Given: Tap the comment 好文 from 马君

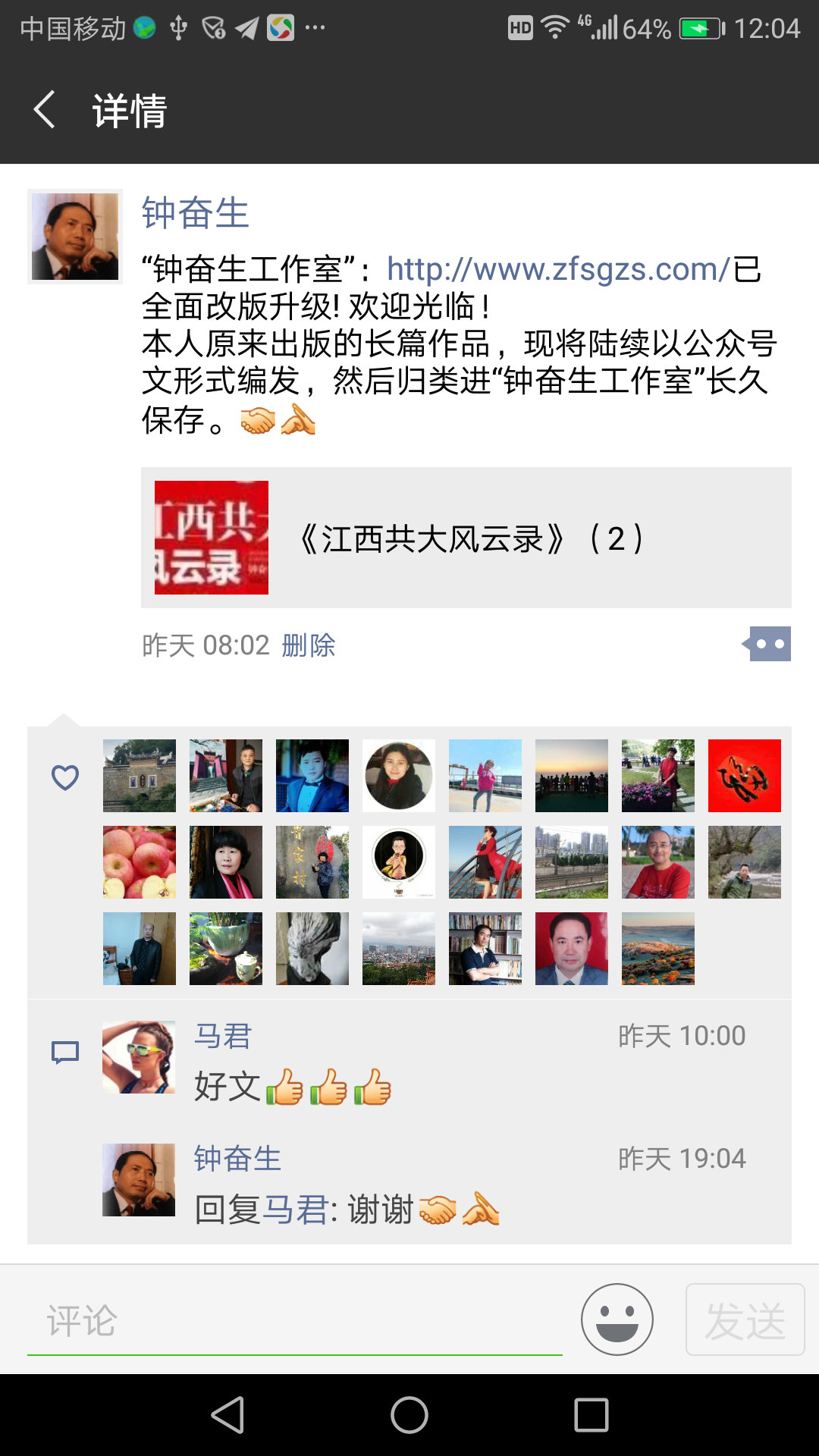Looking at the screenshot, I should click(x=293, y=1086).
